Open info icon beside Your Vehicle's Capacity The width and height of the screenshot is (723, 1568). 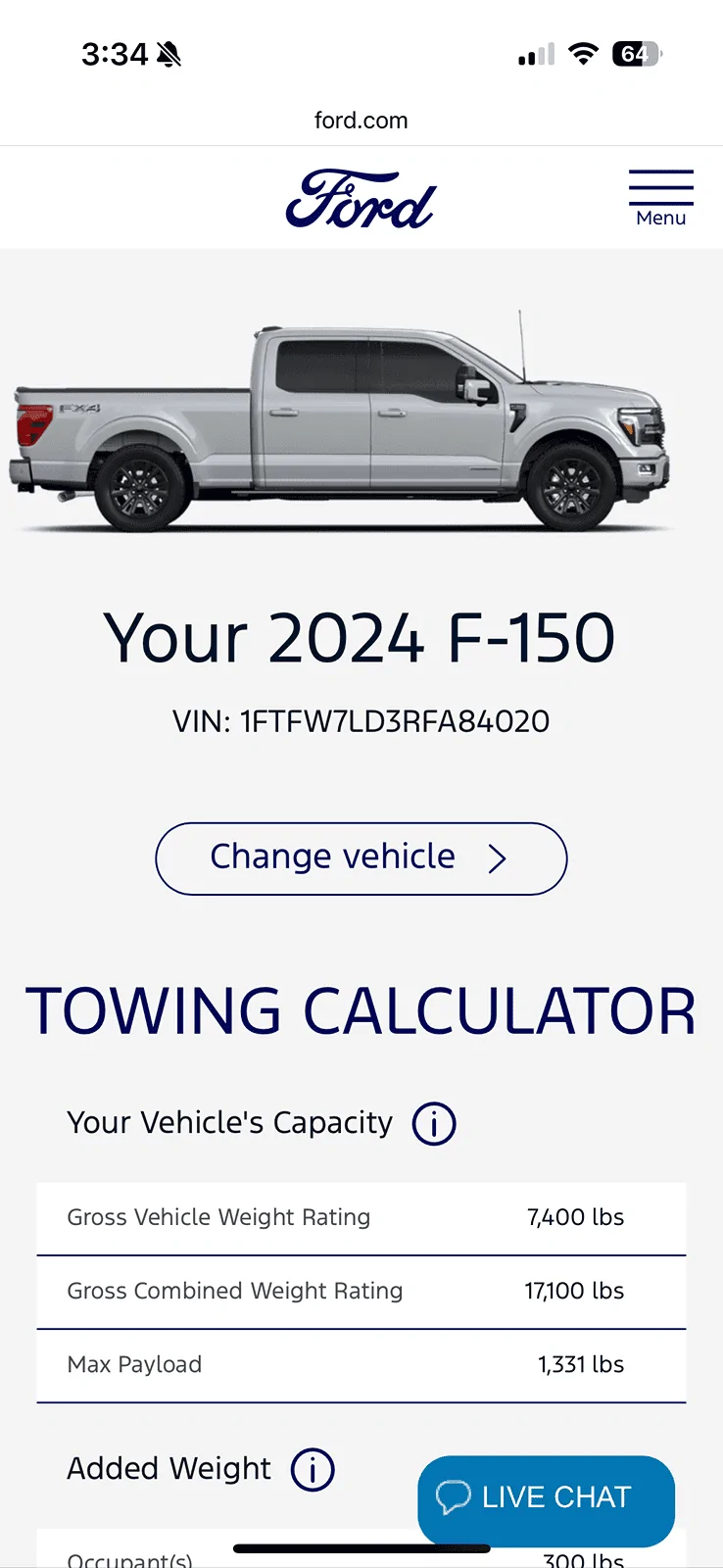(x=434, y=1123)
